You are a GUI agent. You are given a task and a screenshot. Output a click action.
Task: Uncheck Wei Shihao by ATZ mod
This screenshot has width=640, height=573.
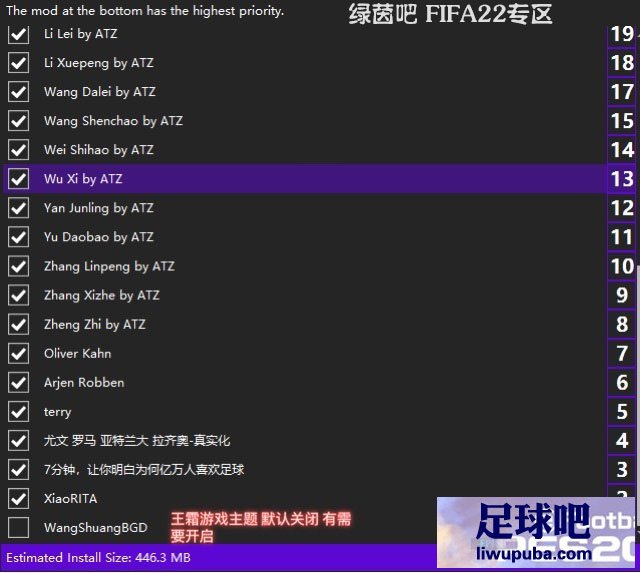18,150
